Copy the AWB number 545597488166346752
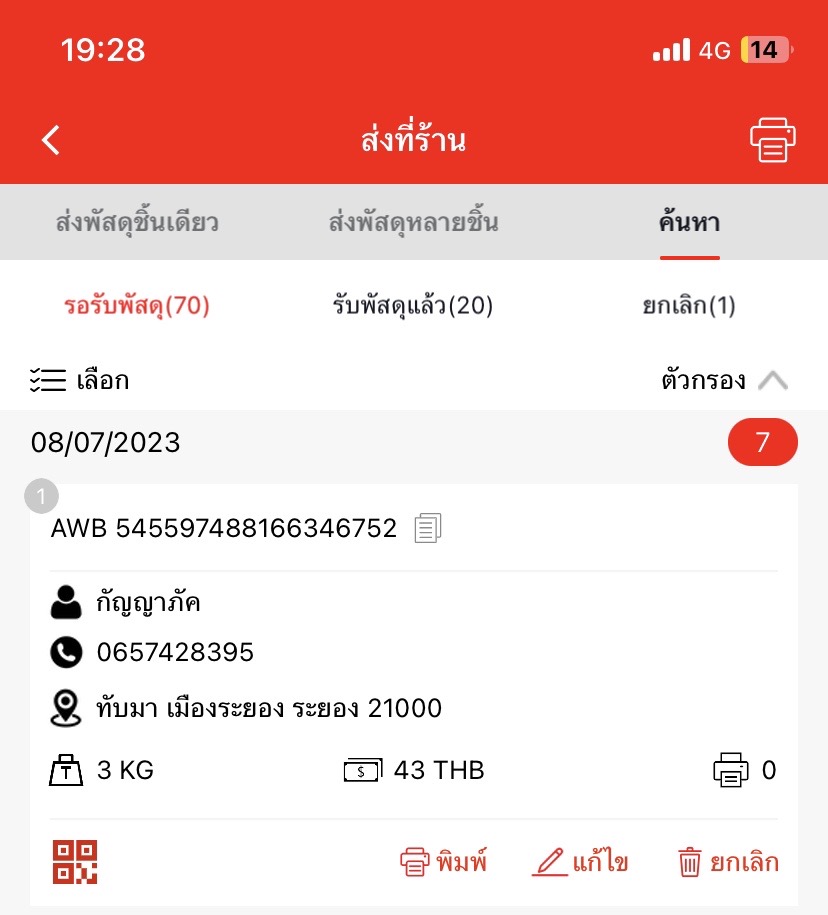 pos(428,528)
